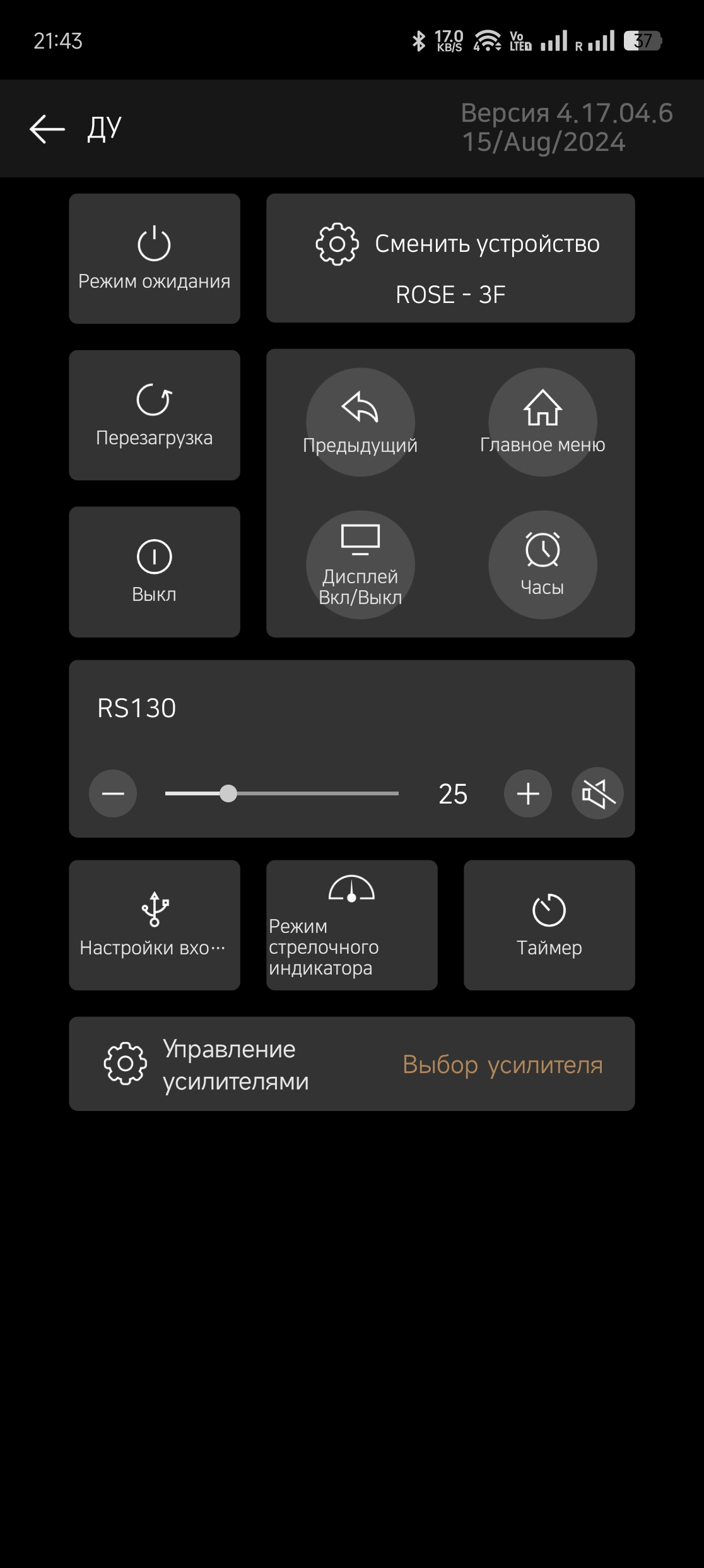Toggle Дисплей Вкл/Выкл
Image resolution: width=704 pixels, height=1568 pixels.
[x=360, y=564]
